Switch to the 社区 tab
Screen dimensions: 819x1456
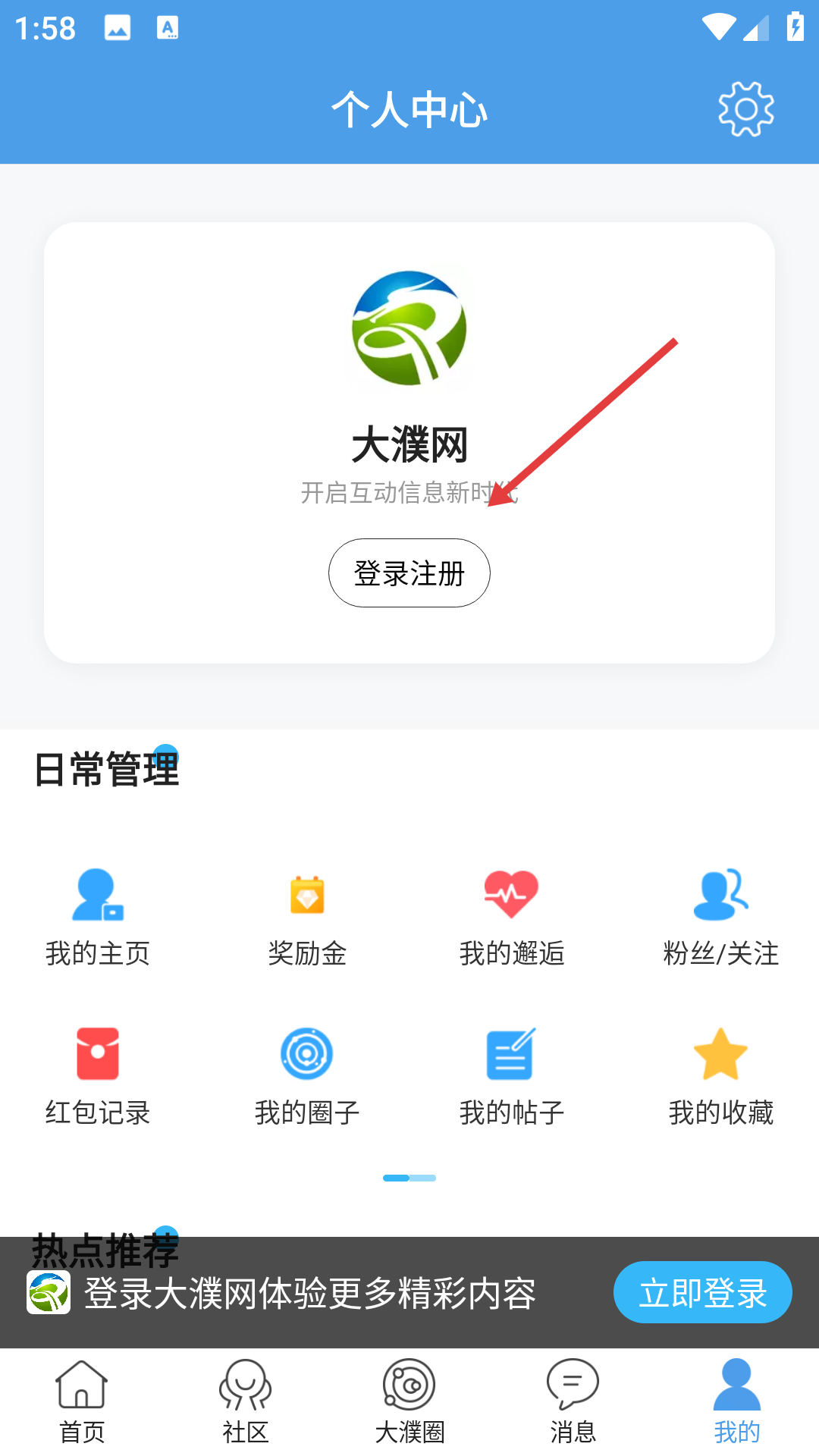246,1401
